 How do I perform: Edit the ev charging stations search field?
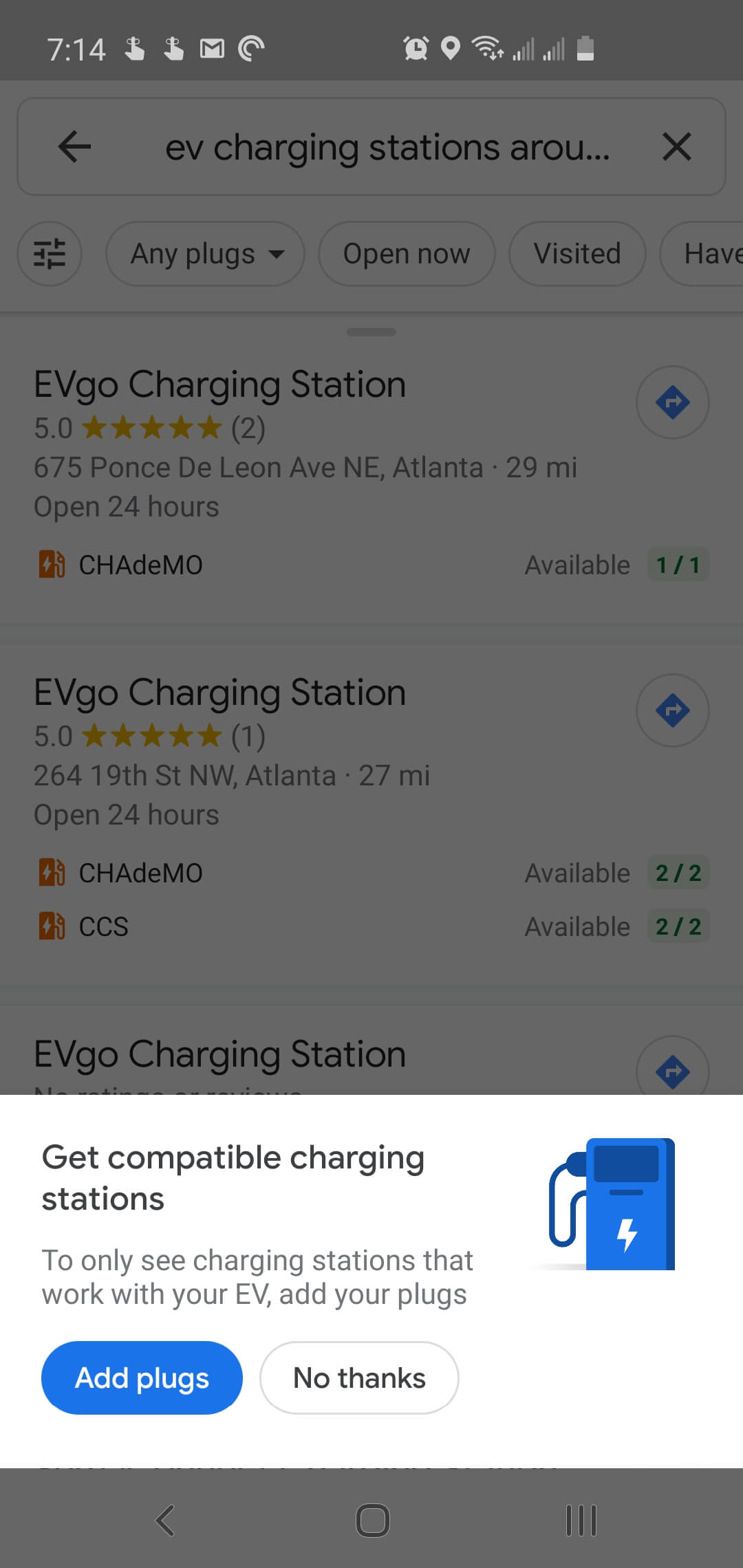click(x=387, y=148)
